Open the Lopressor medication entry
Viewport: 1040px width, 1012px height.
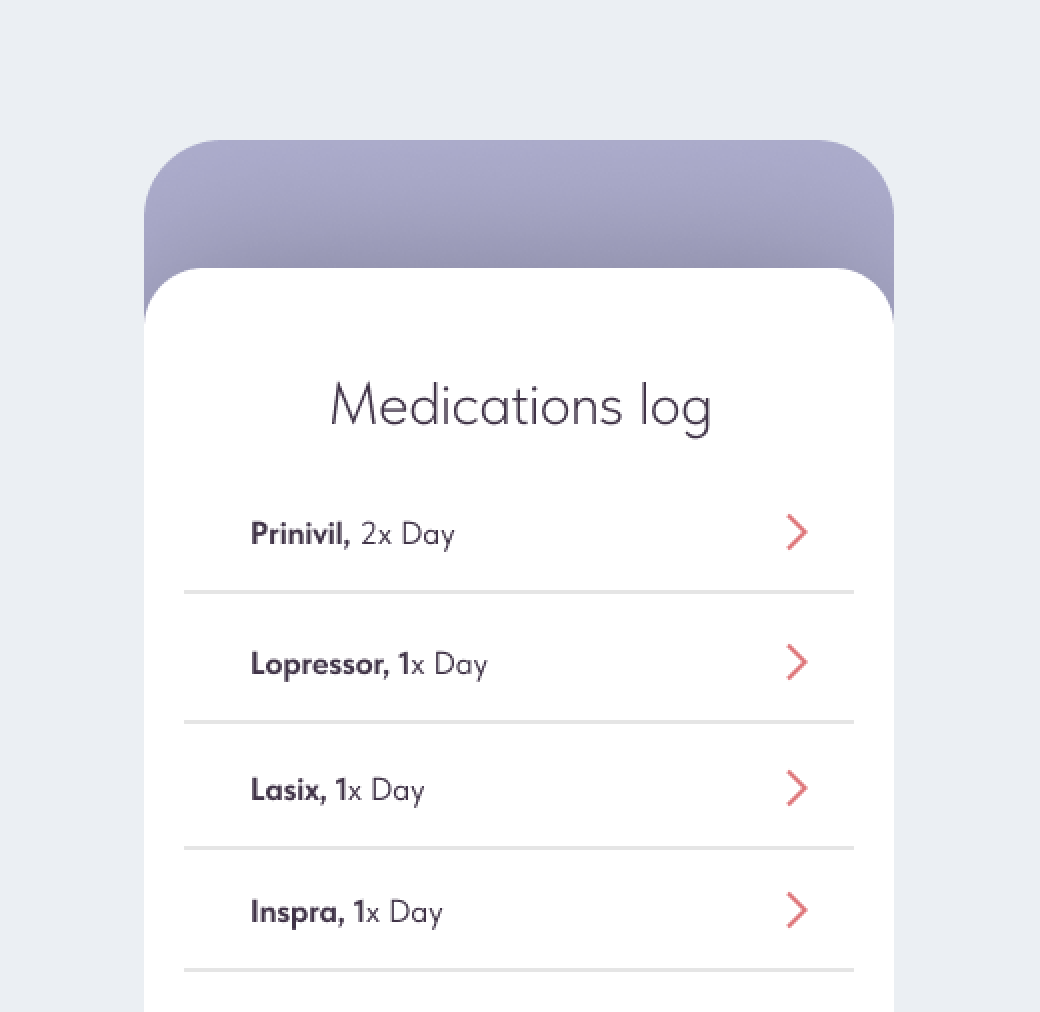click(519, 658)
